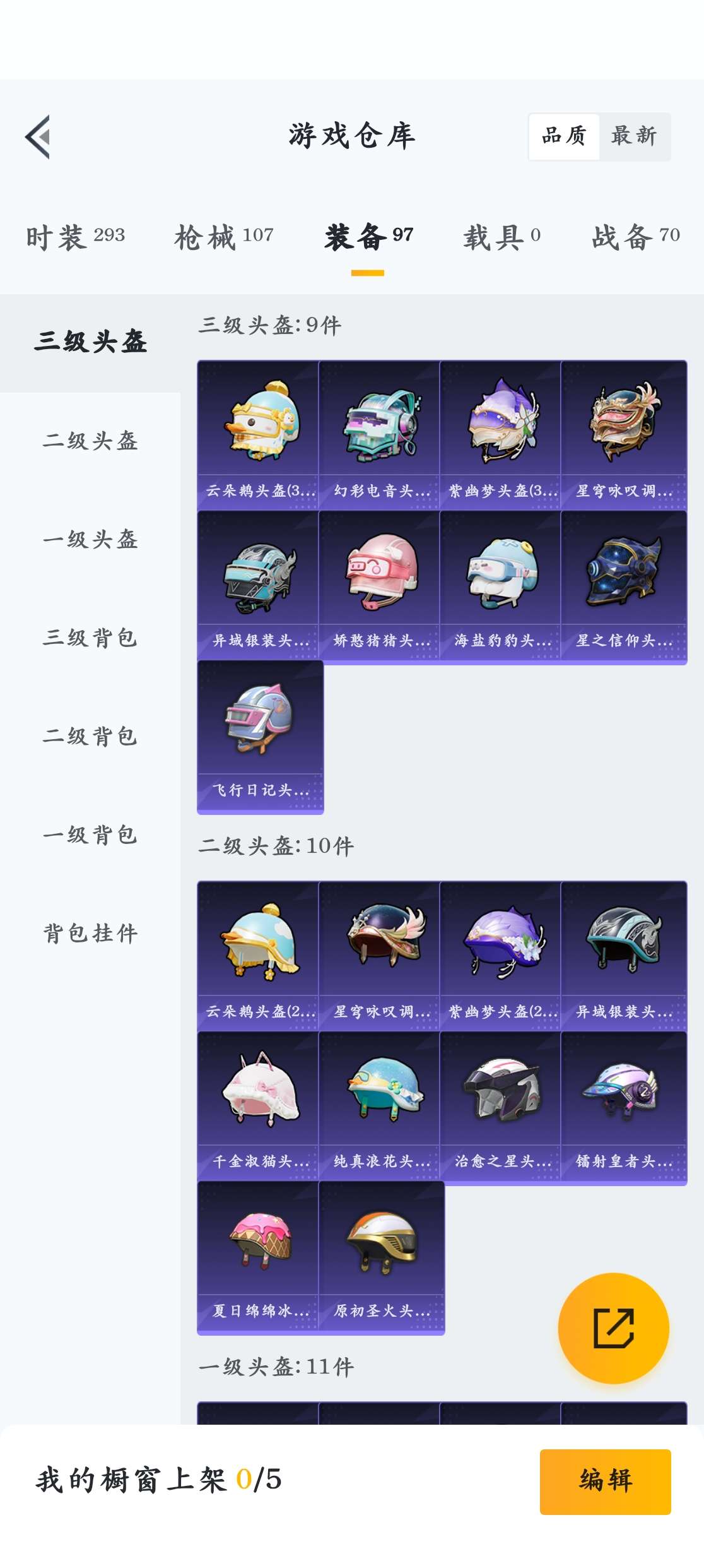The image size is (704, 1568).
Task: Jump to 二级头盔 in the sidebar
Action: click(x=90, y=441)
